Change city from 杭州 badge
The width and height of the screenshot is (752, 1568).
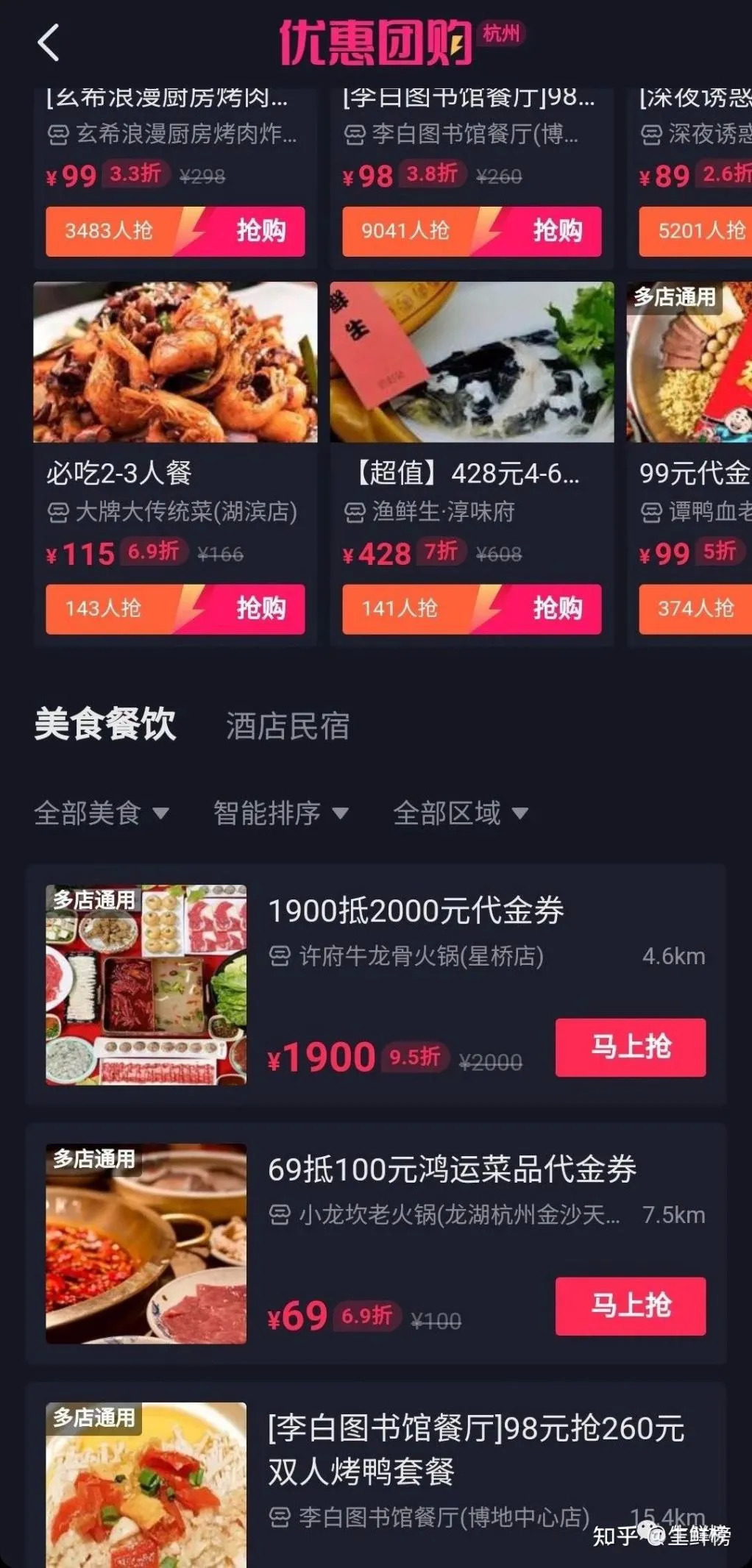point(502,33)
